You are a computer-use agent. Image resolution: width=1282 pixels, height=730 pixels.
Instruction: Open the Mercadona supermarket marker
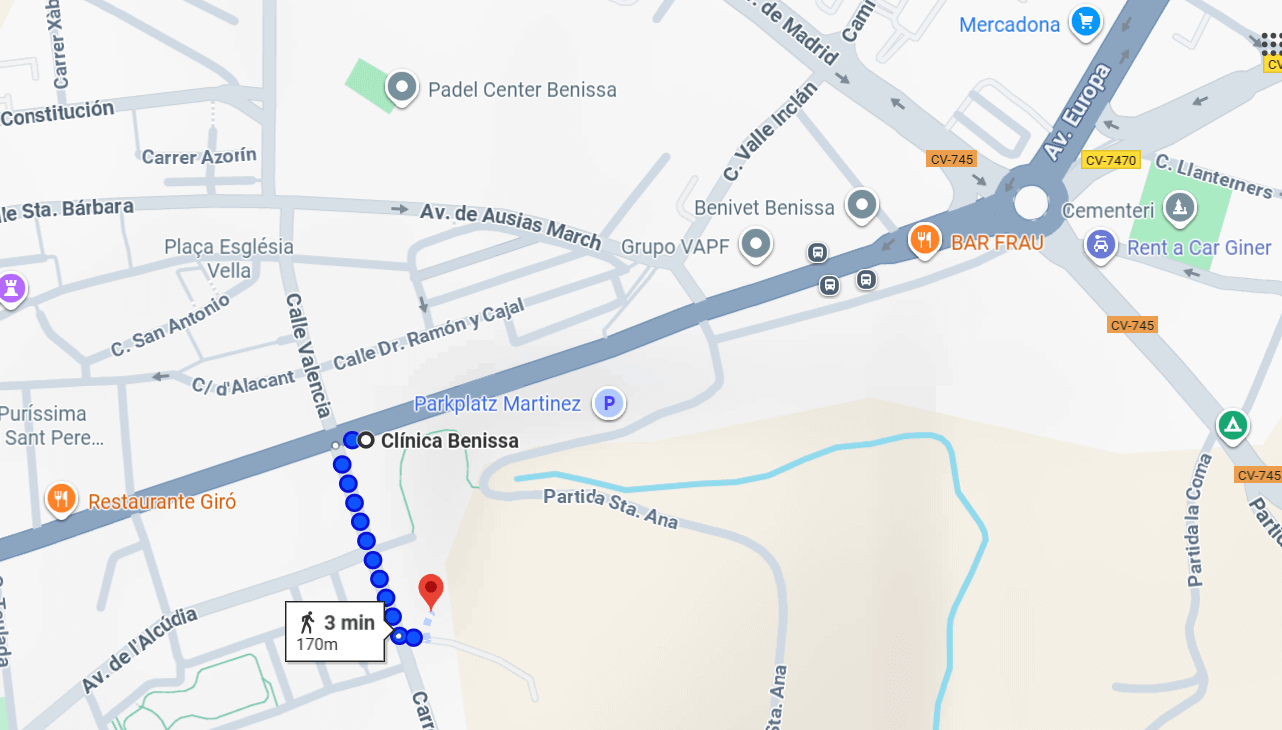click(x=1085, y=22)
